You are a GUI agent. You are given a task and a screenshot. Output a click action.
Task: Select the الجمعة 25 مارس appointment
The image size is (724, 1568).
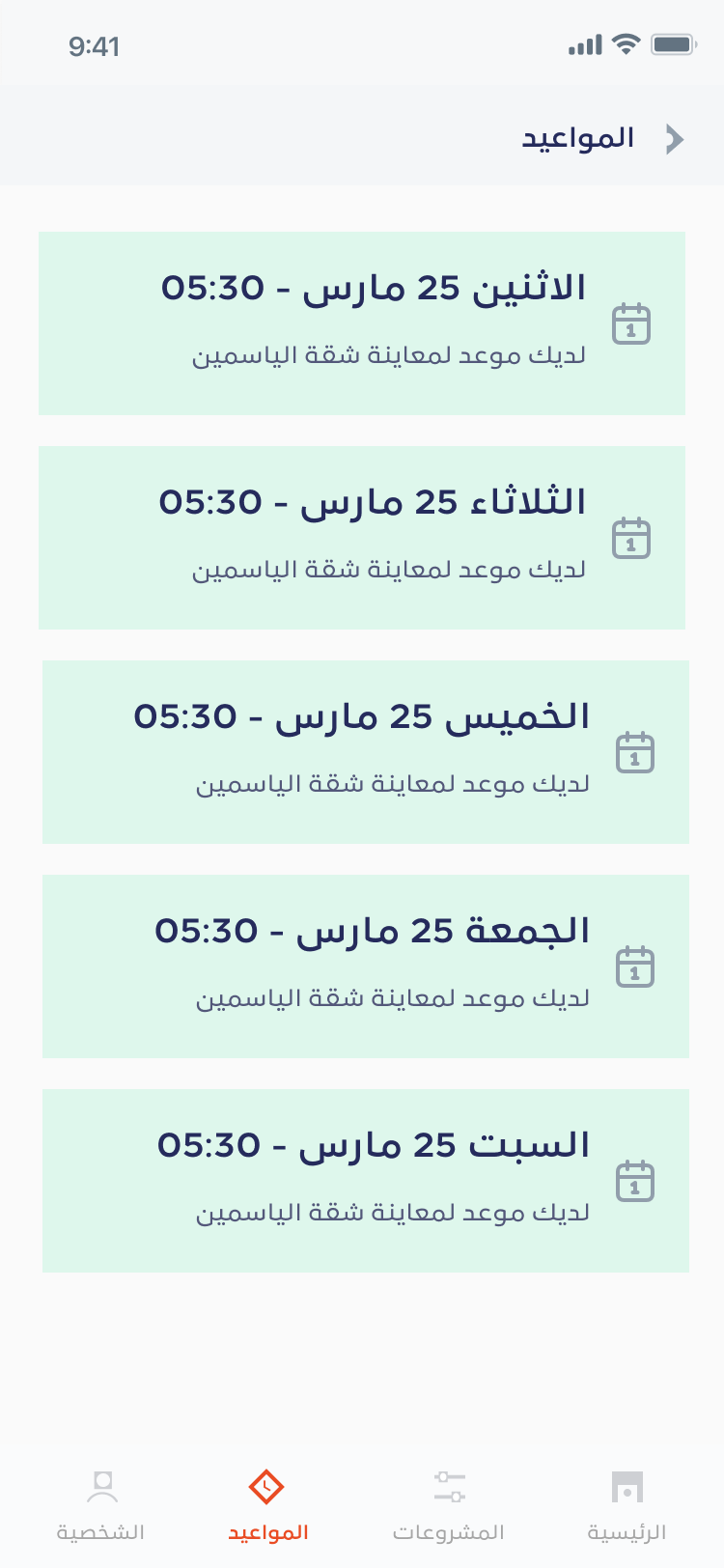click(365, 966)
